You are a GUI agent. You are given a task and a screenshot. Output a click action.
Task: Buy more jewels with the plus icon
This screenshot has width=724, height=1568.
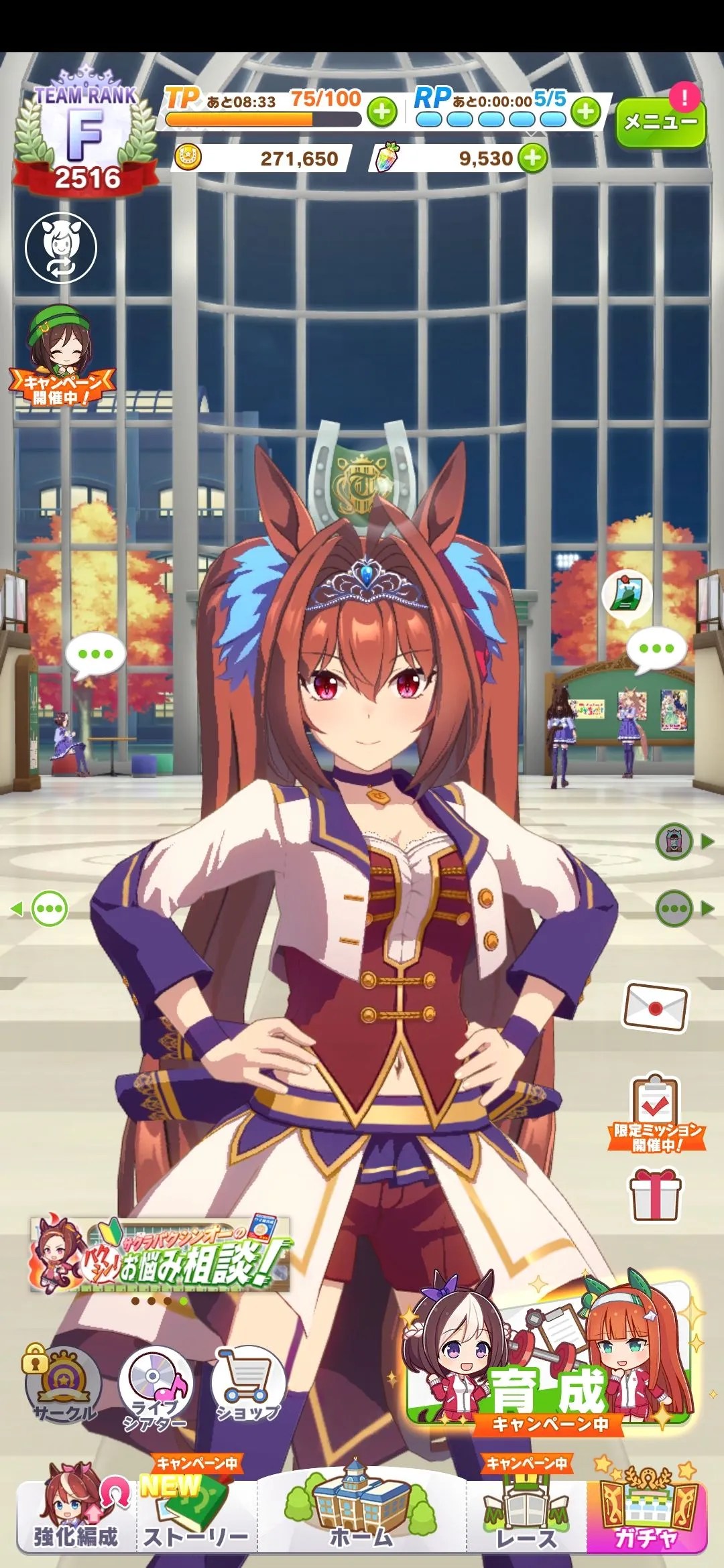pos(532,158)
